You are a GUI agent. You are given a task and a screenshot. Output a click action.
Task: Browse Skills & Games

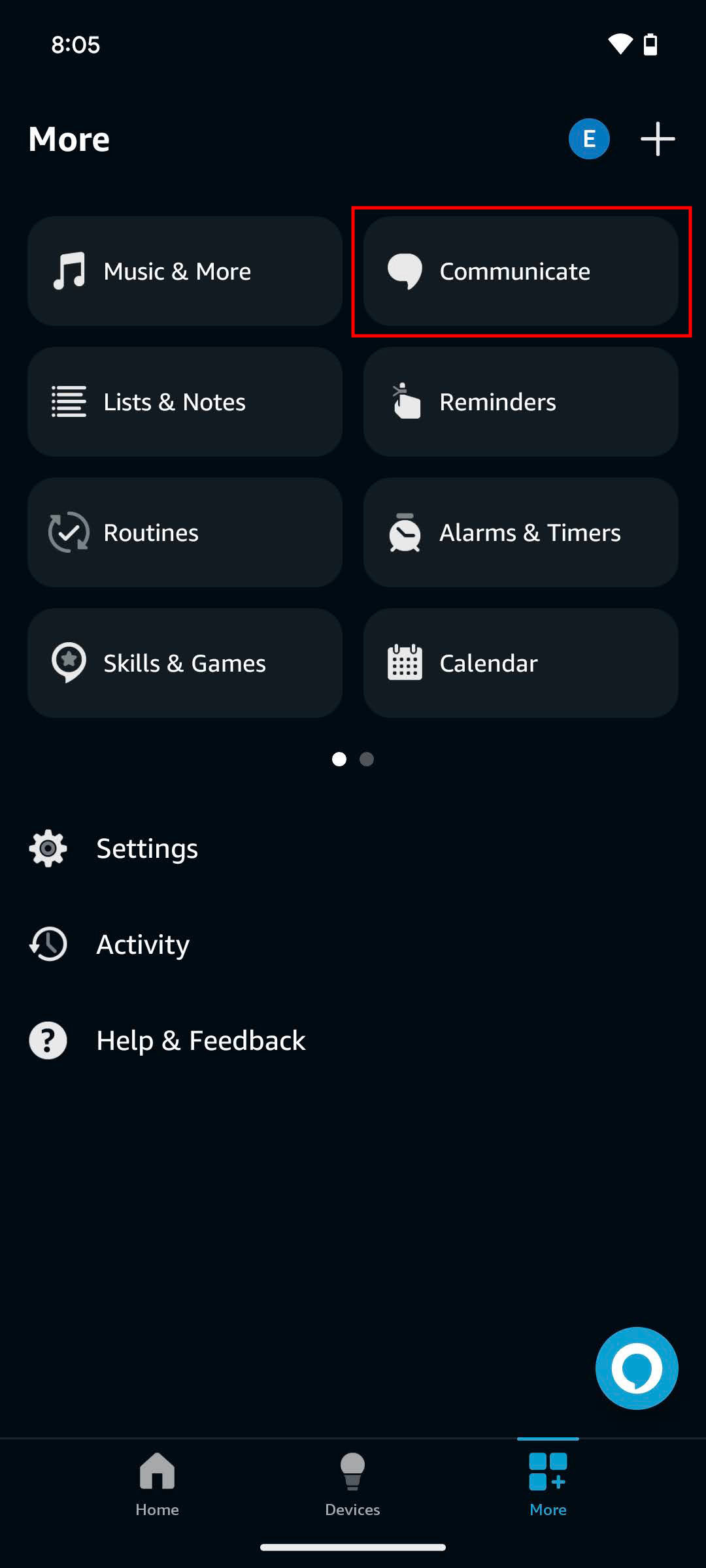185,663
